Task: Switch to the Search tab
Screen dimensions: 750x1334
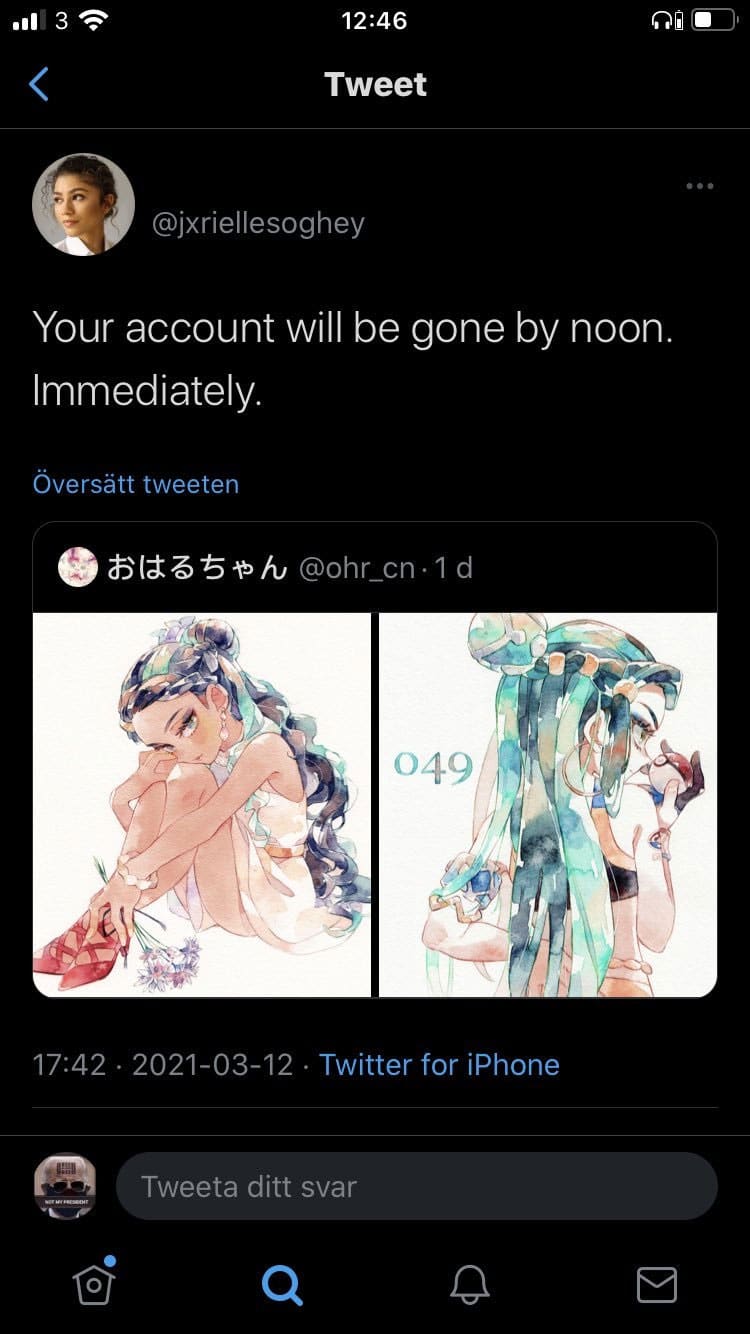Action: click(282, 1284)
